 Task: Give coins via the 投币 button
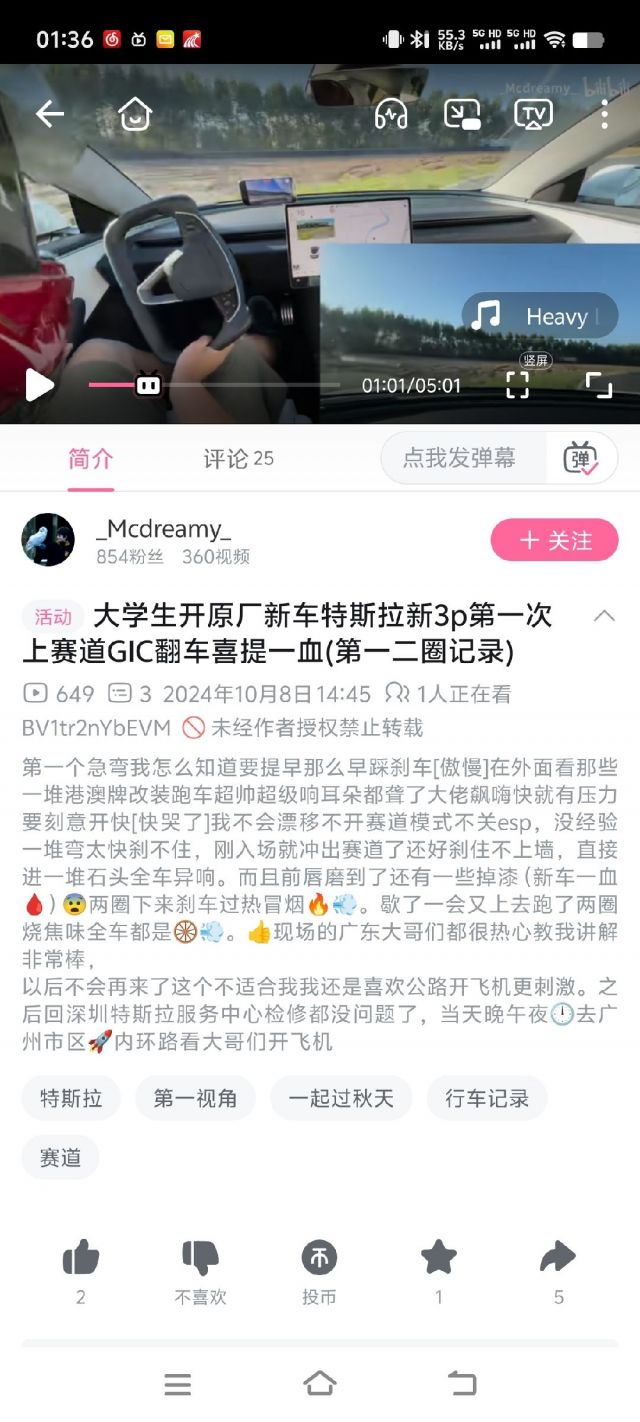(319, 1258)
